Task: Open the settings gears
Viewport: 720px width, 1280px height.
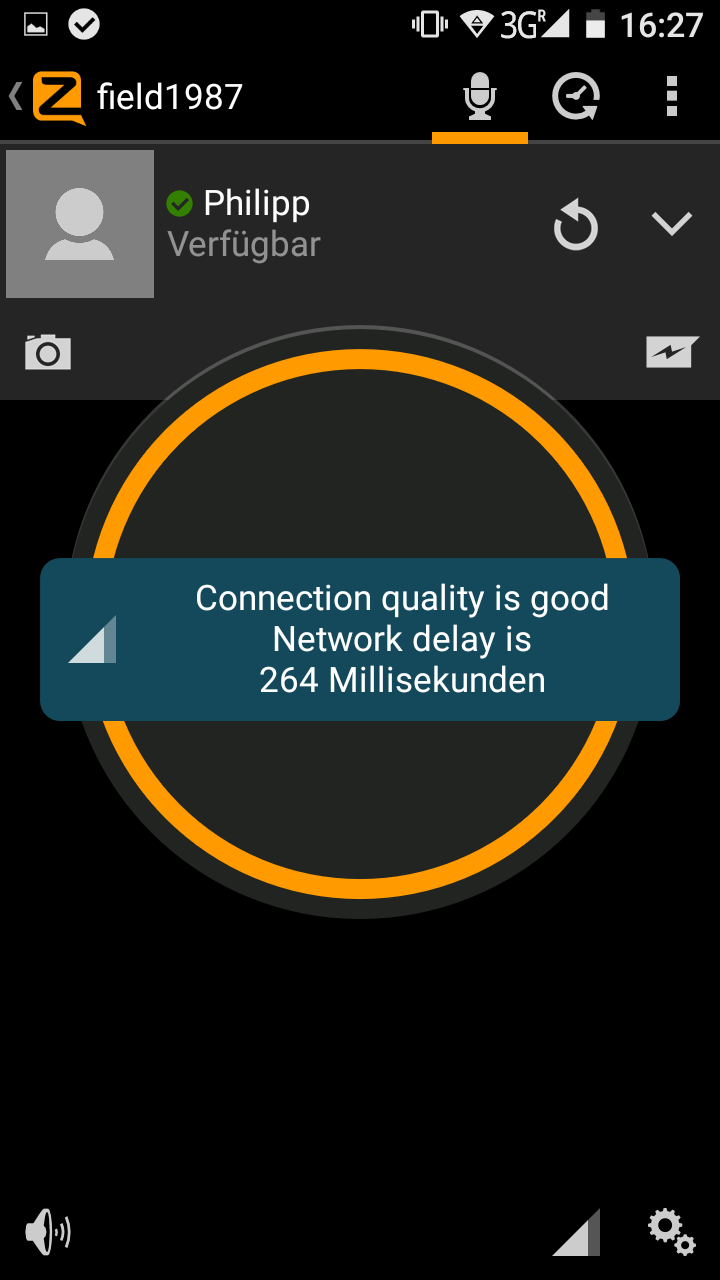Action: coord(671,1232)
